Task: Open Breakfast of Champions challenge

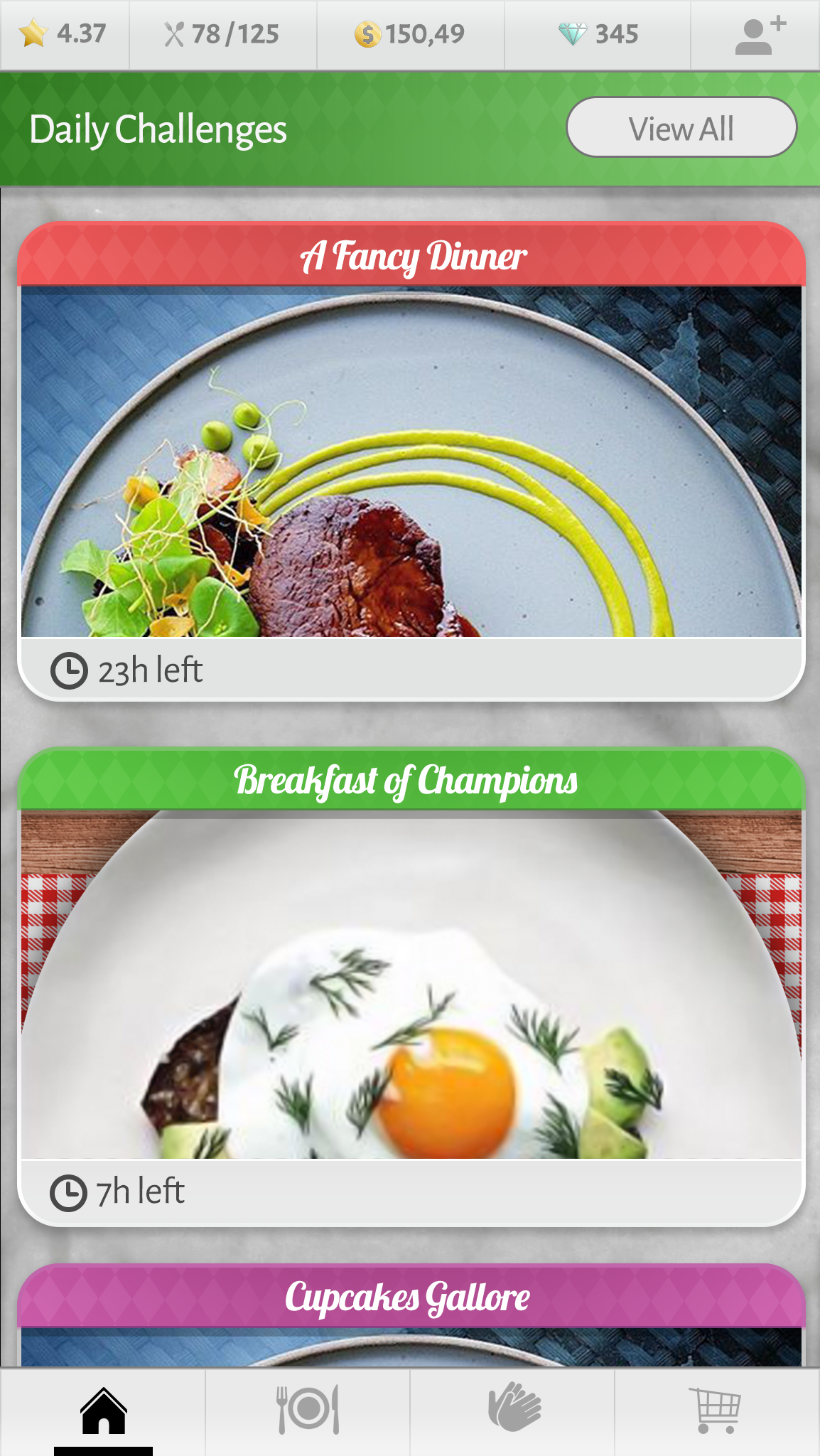Action: pos(411,985)
